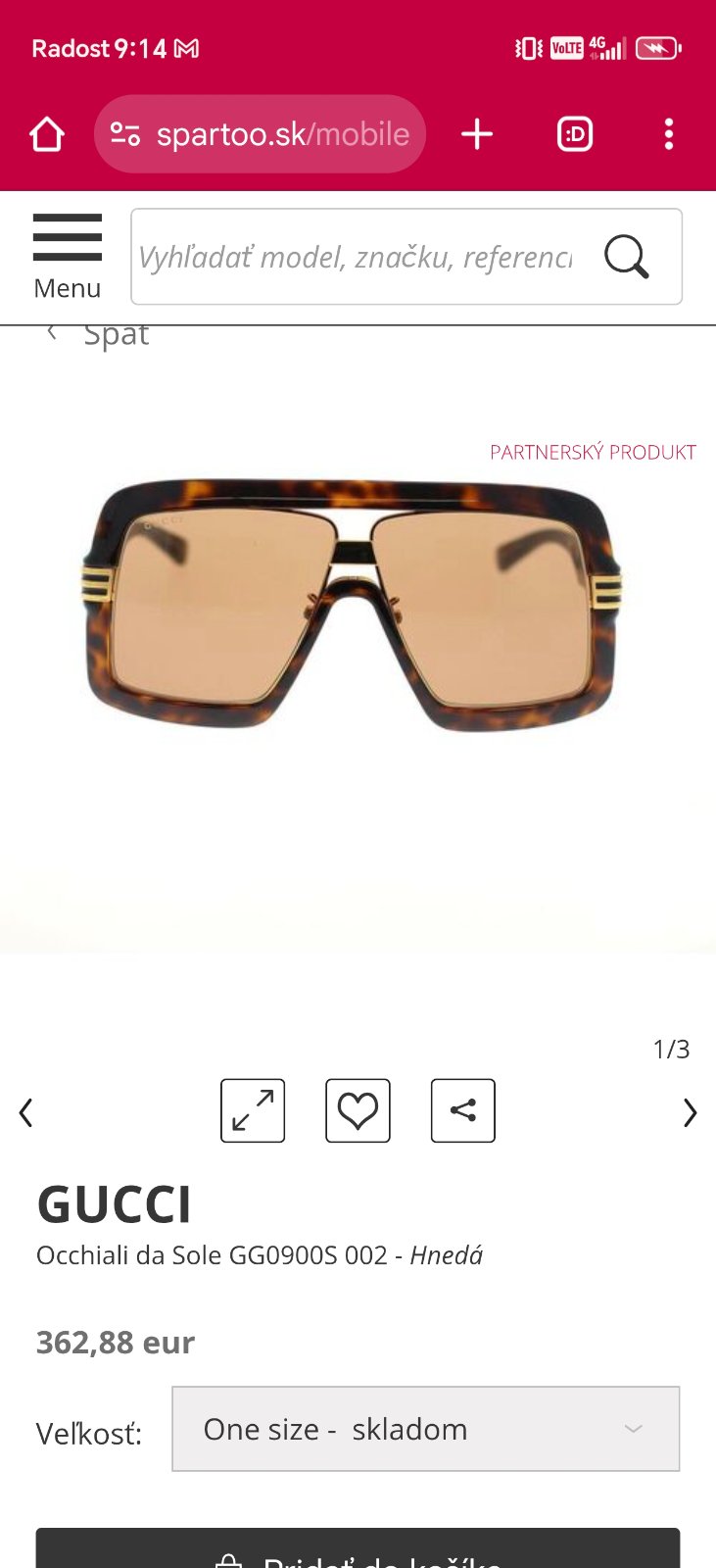Image resolution: width=716 pixels, height=1568 pixels.
Task: Open the browser overflow menu
Action: coord(669,134)
